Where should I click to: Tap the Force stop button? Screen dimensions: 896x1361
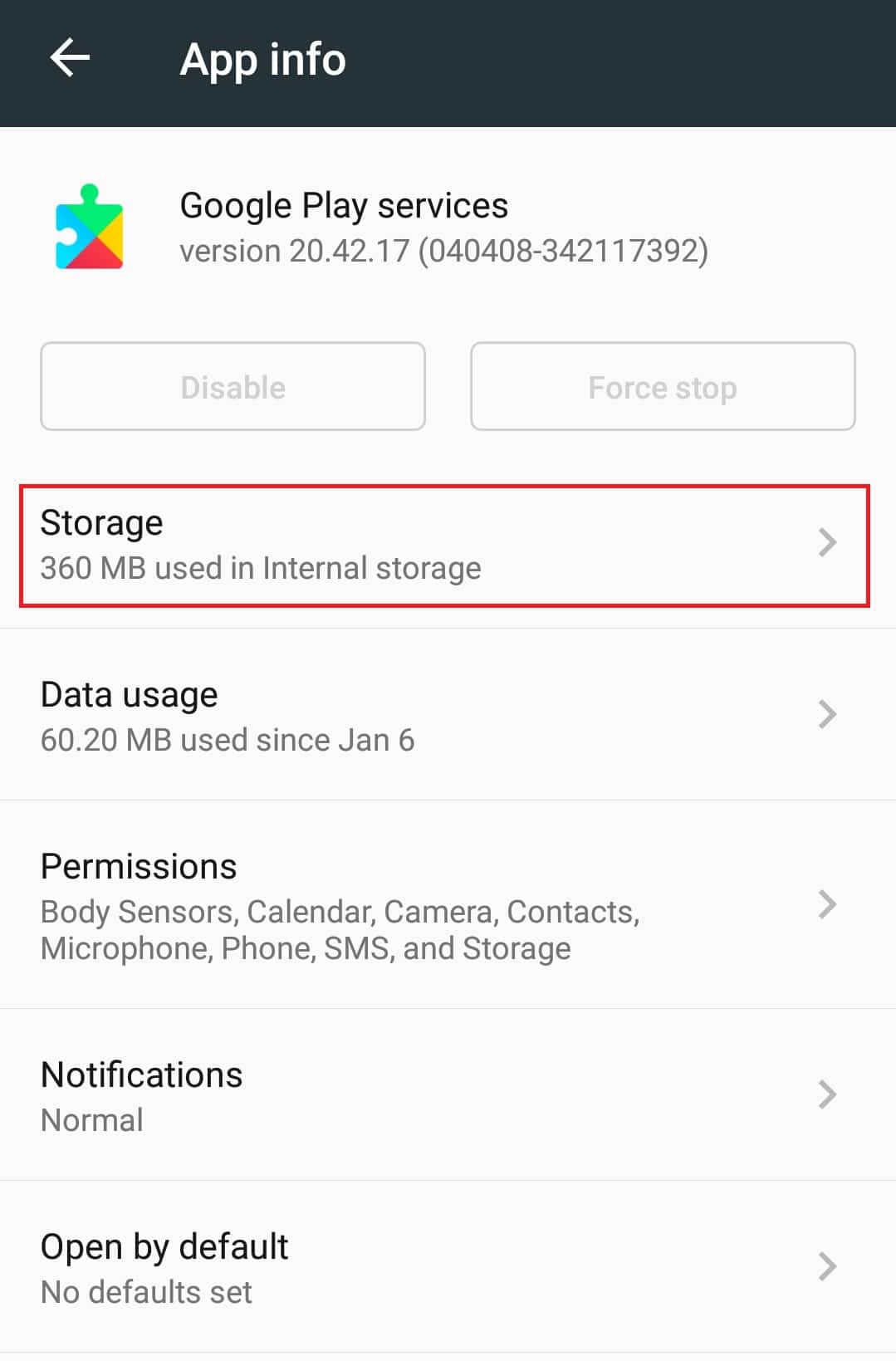pos(663,387)
